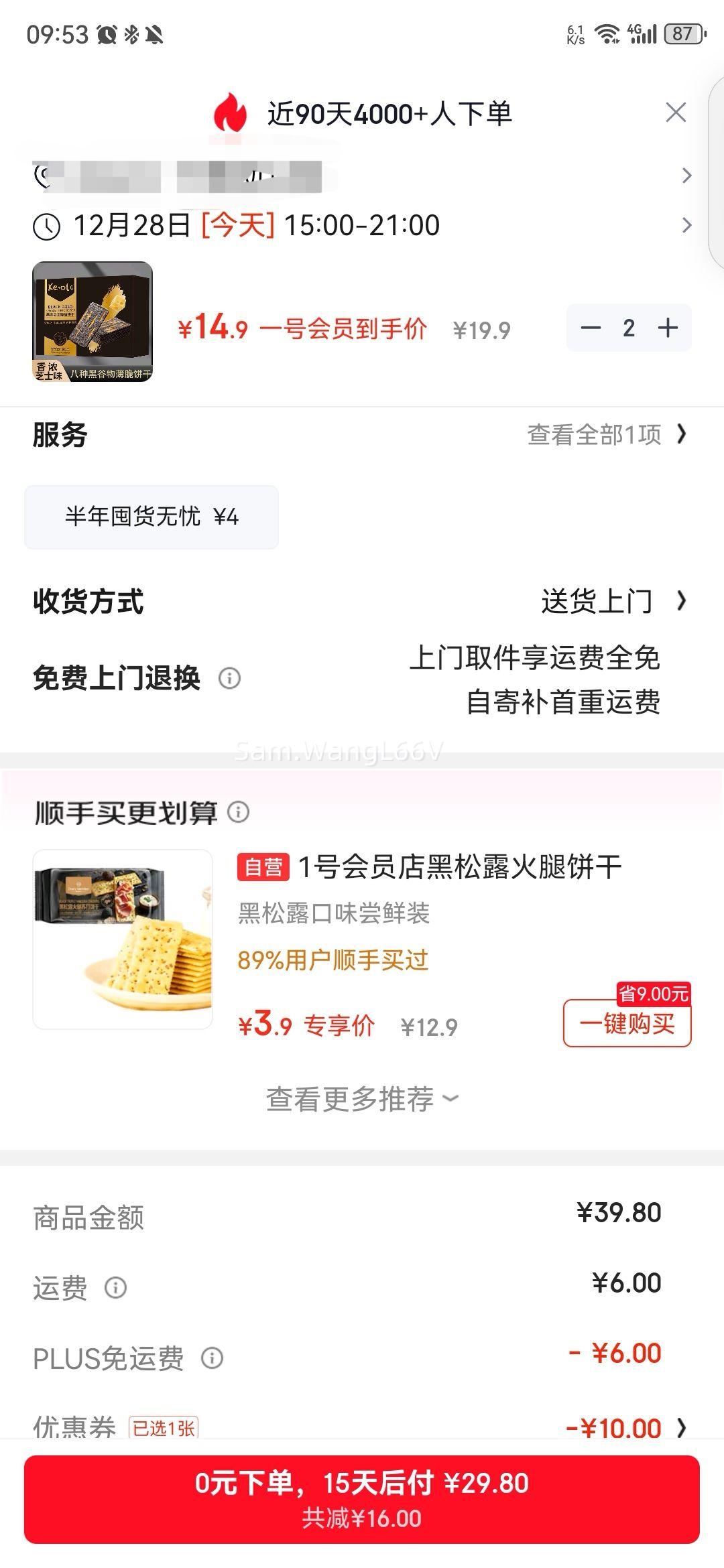Open the store details via top chevron
724x1568 pixels.
[x=685, y=174]
